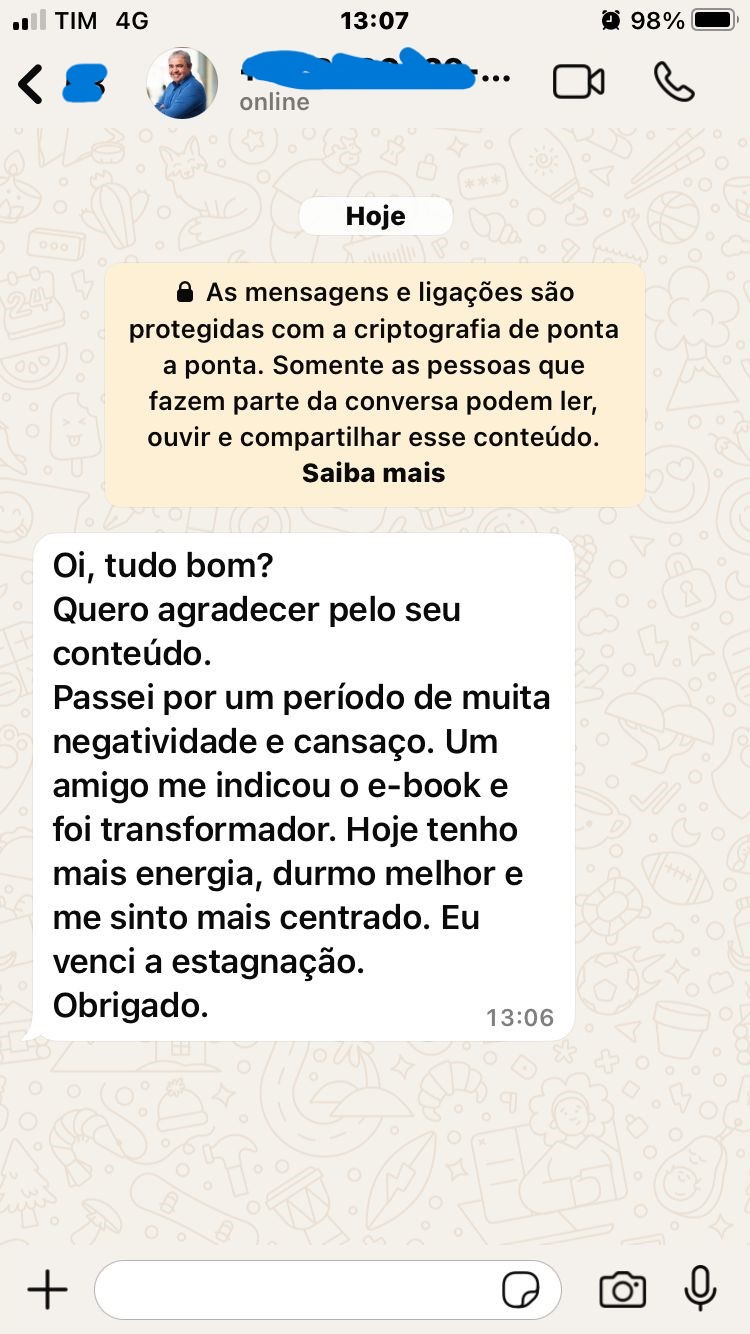Go back to the chat list

(32, 84)
